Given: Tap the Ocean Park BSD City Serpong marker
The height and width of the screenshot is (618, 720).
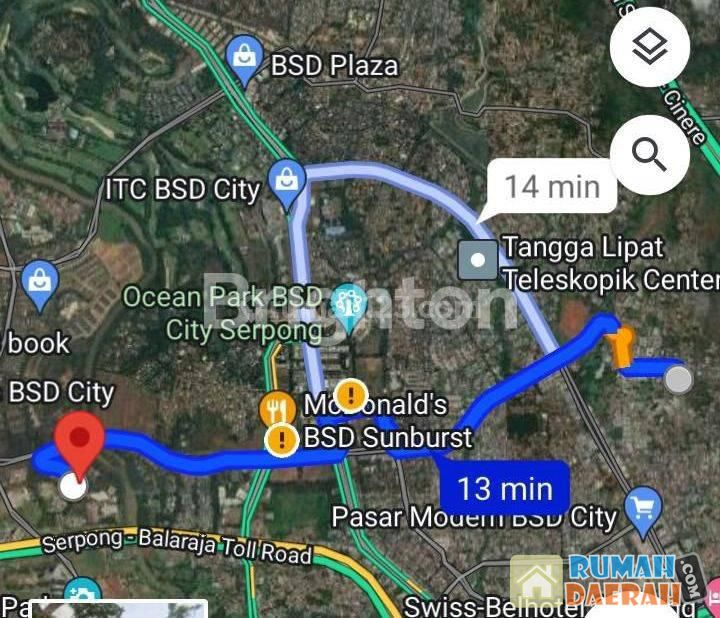Looking at the screenshot, I should point(349,302).
